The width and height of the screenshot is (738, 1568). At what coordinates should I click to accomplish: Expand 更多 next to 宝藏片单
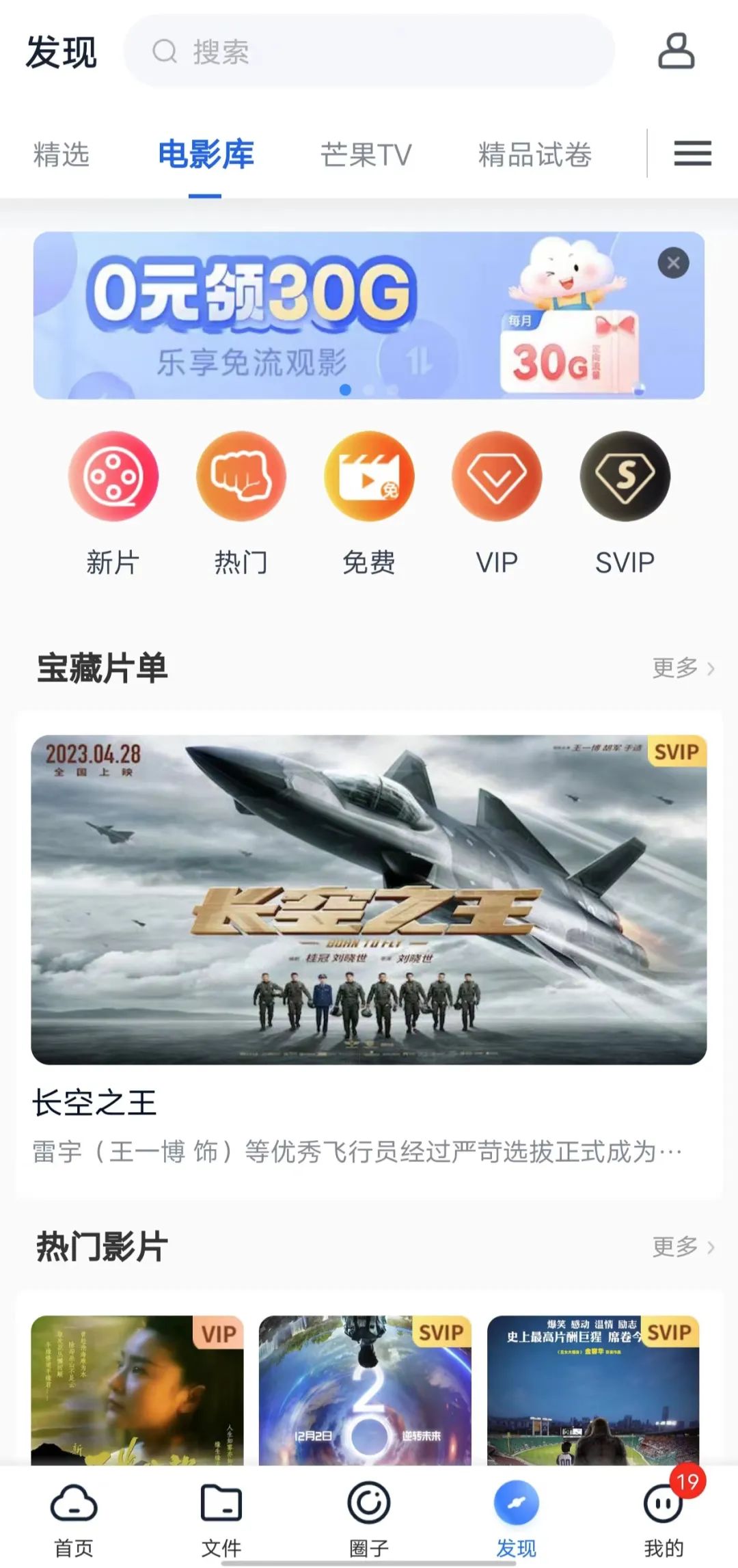[x=683, y=670]
